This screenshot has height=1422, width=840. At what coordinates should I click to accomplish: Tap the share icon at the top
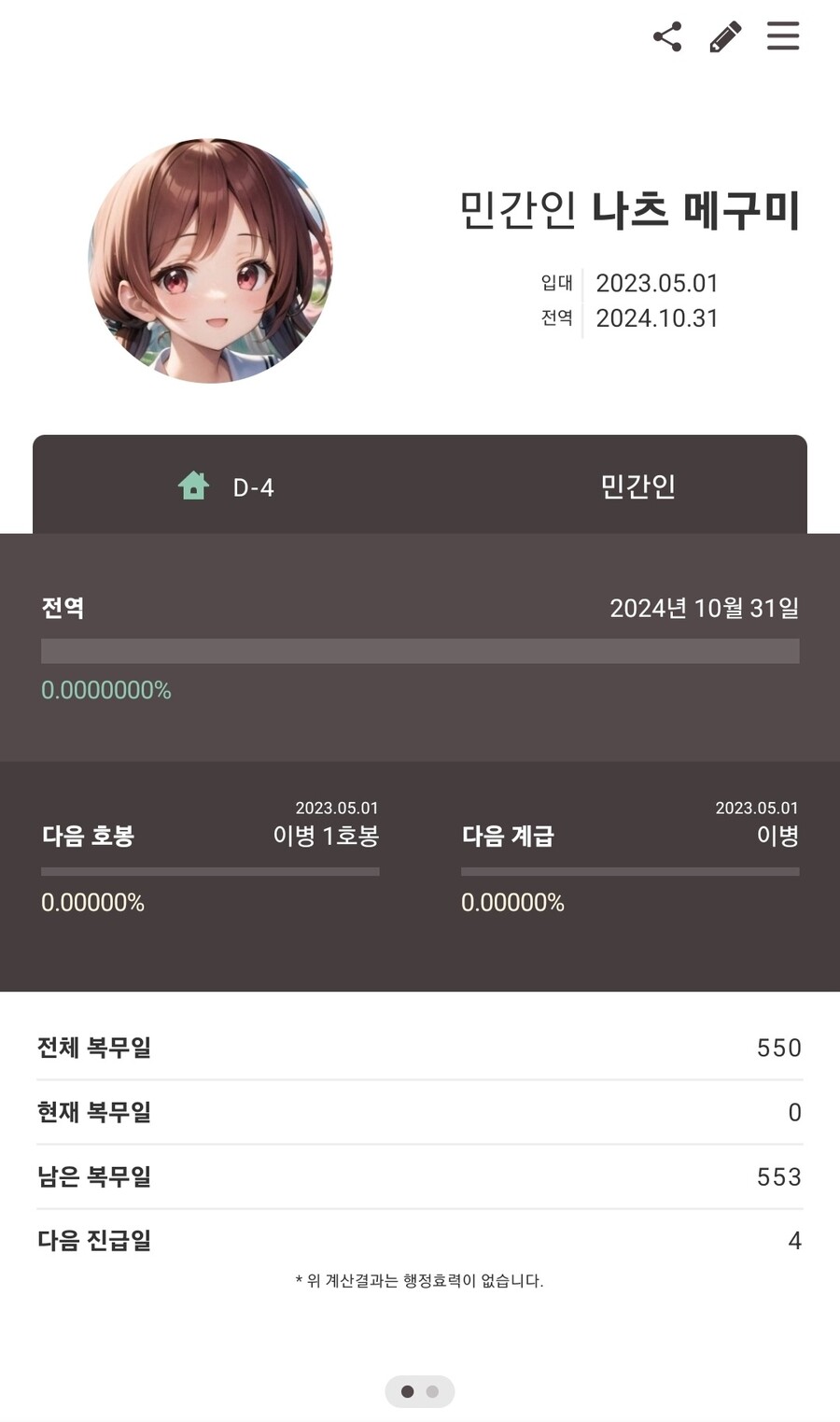[667, 35]
